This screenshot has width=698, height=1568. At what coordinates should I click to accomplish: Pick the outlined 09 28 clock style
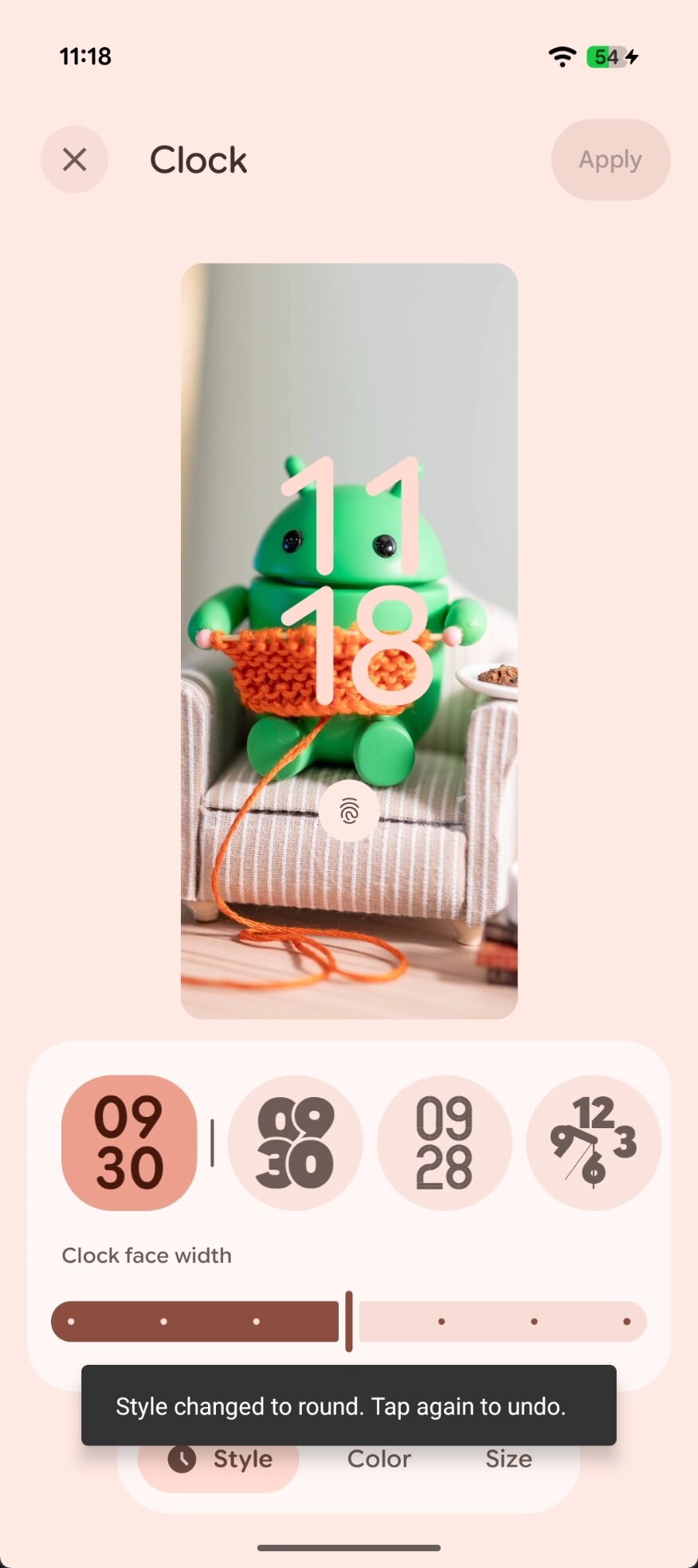pyautogui.click(x=444, y=1143)
